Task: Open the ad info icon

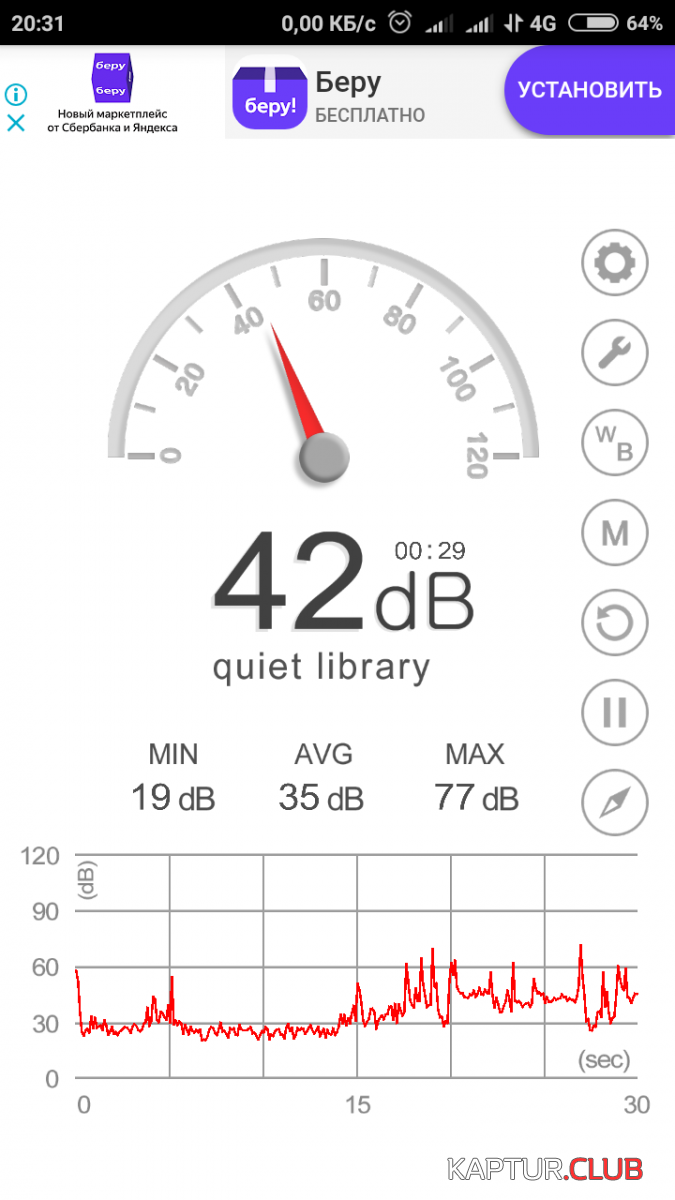Action: 16,95
